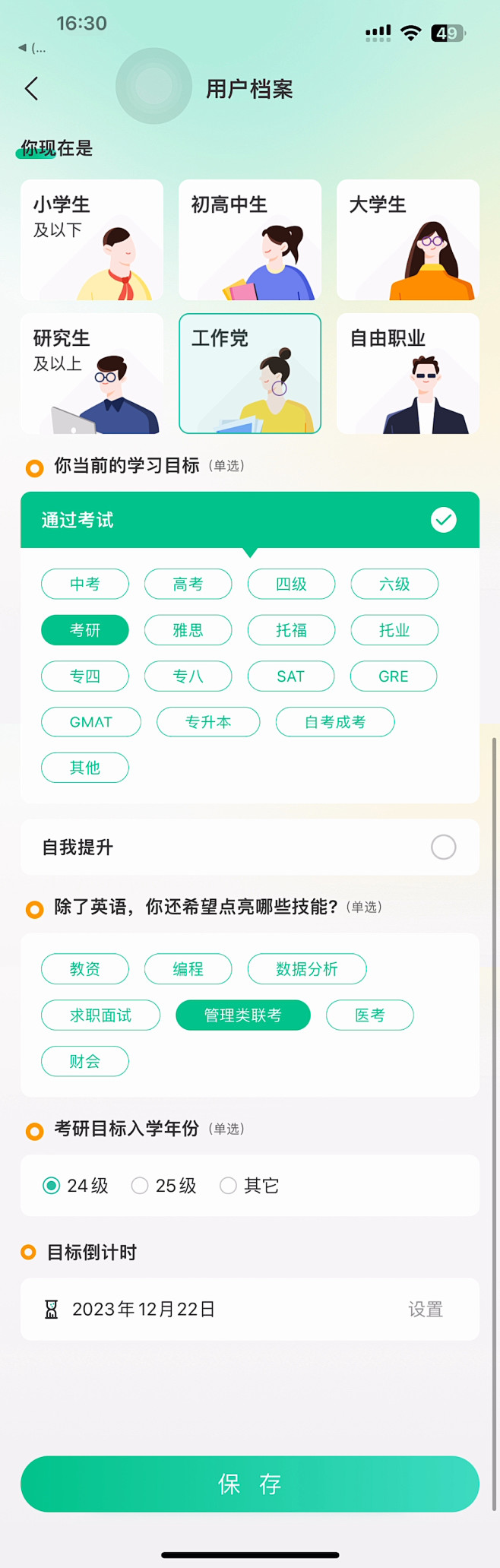Go back using the top-left arrow

[x=31, y=89]
